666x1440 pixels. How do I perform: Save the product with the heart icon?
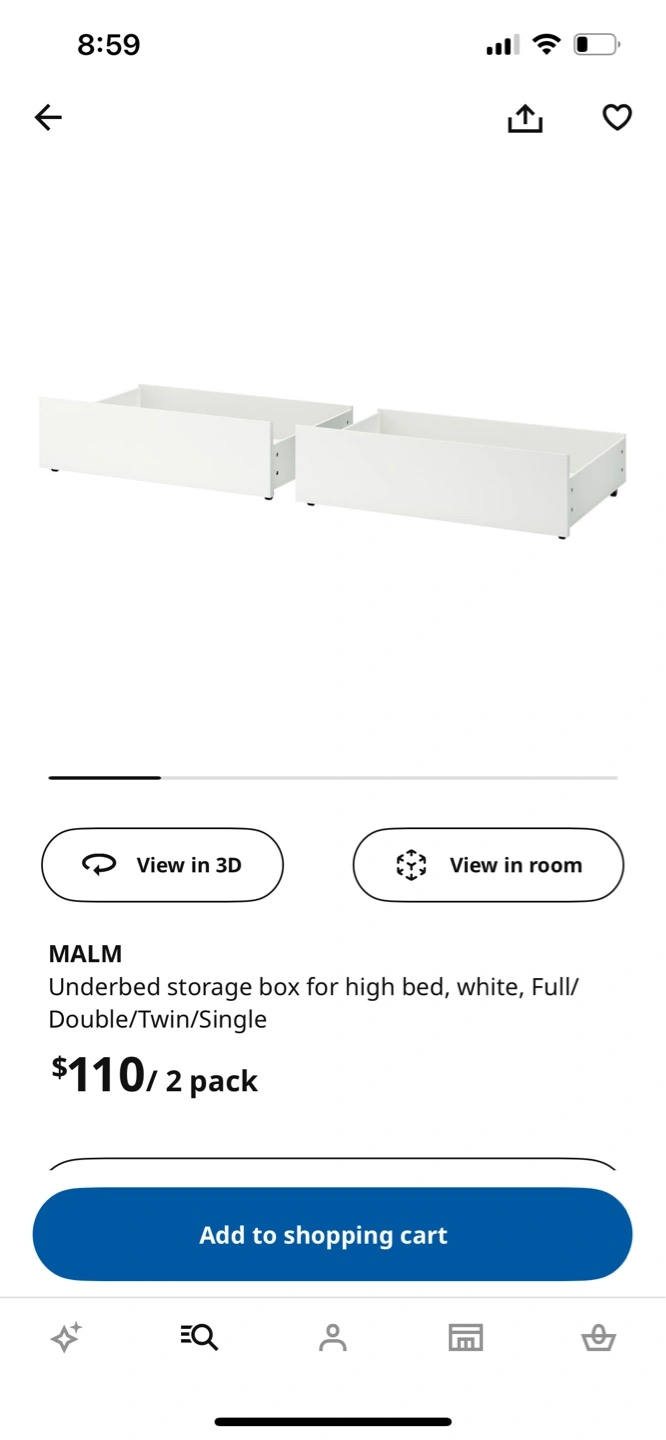coord(617,118)
